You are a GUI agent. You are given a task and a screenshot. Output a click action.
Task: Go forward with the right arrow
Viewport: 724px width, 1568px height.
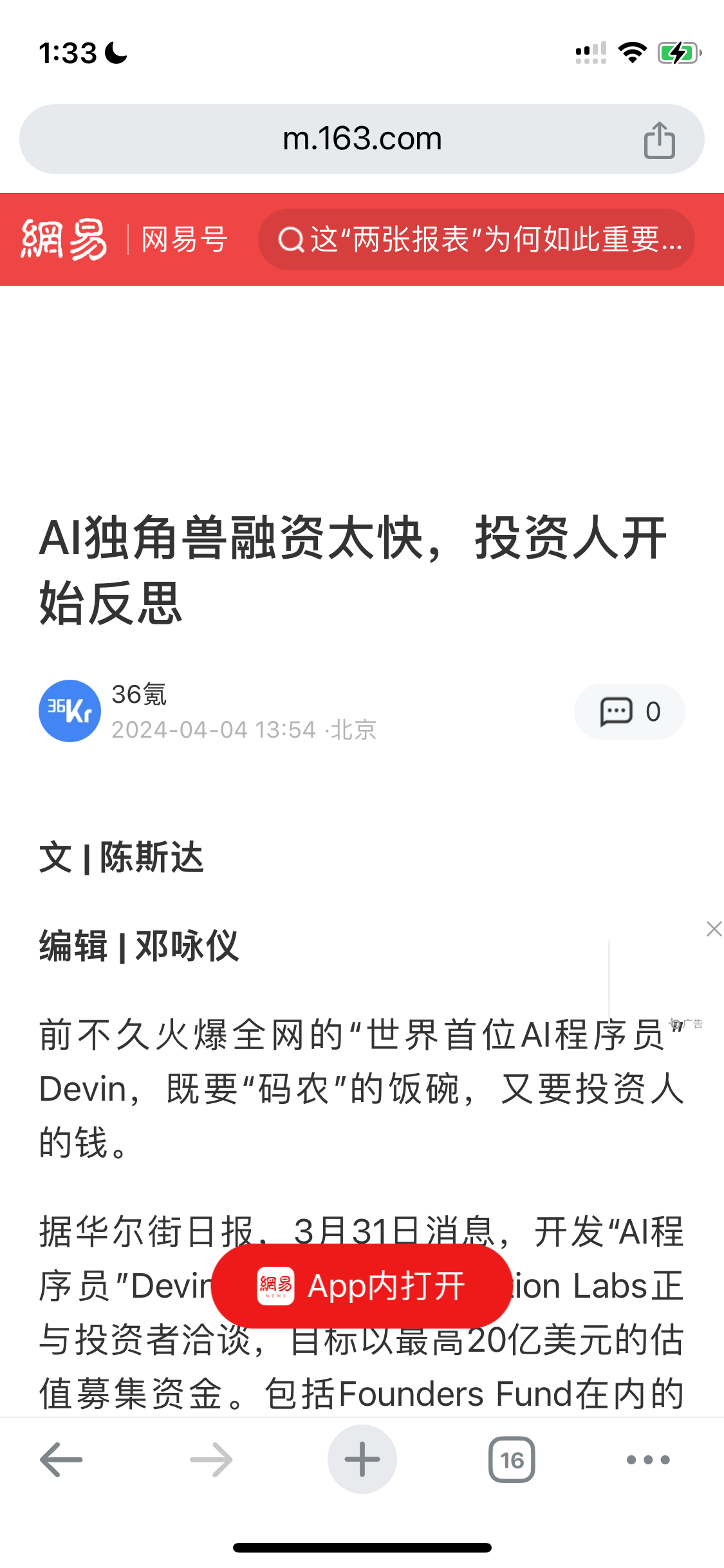pos(211,1460)
